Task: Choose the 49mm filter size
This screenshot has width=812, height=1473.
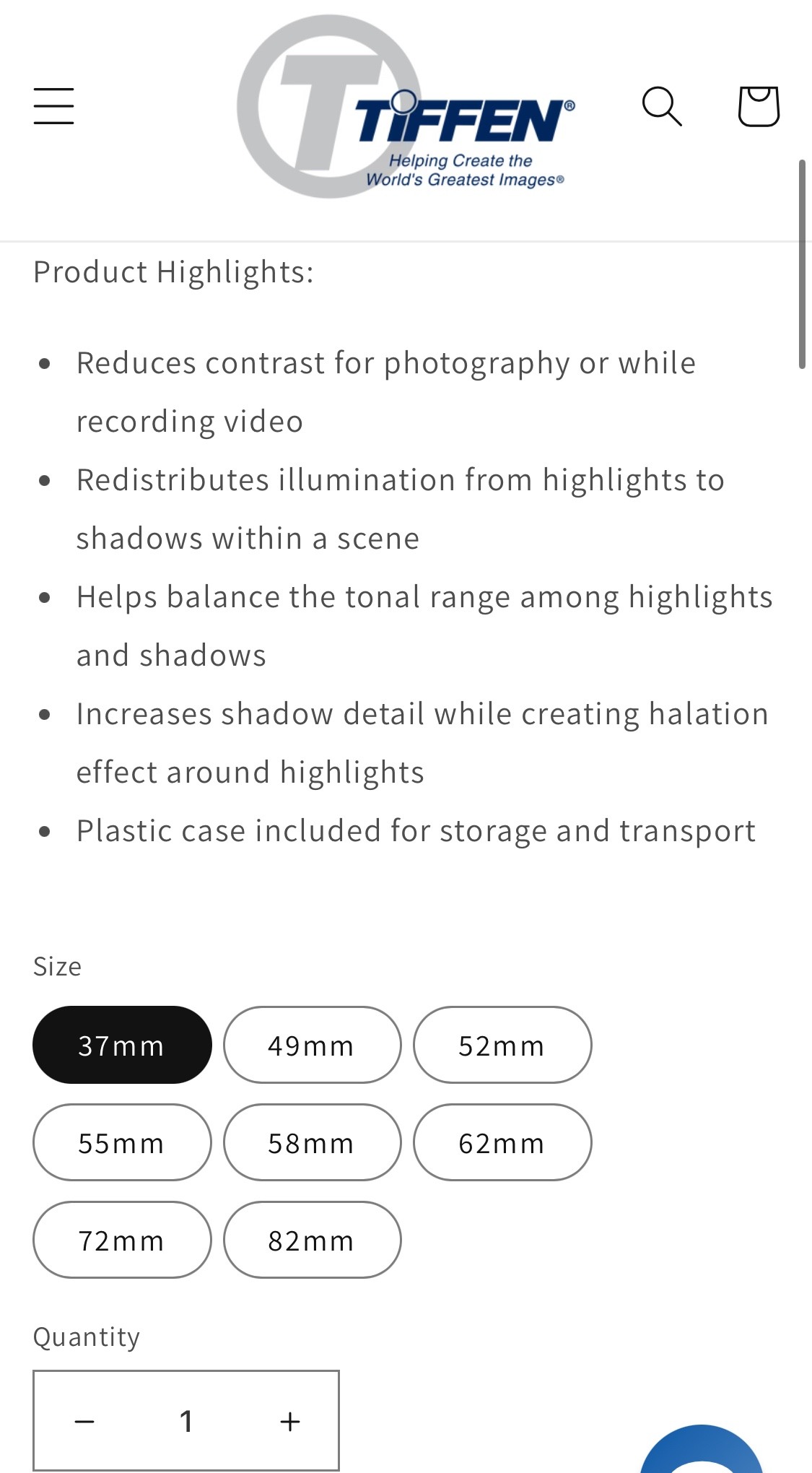Action: (312, 1045)
